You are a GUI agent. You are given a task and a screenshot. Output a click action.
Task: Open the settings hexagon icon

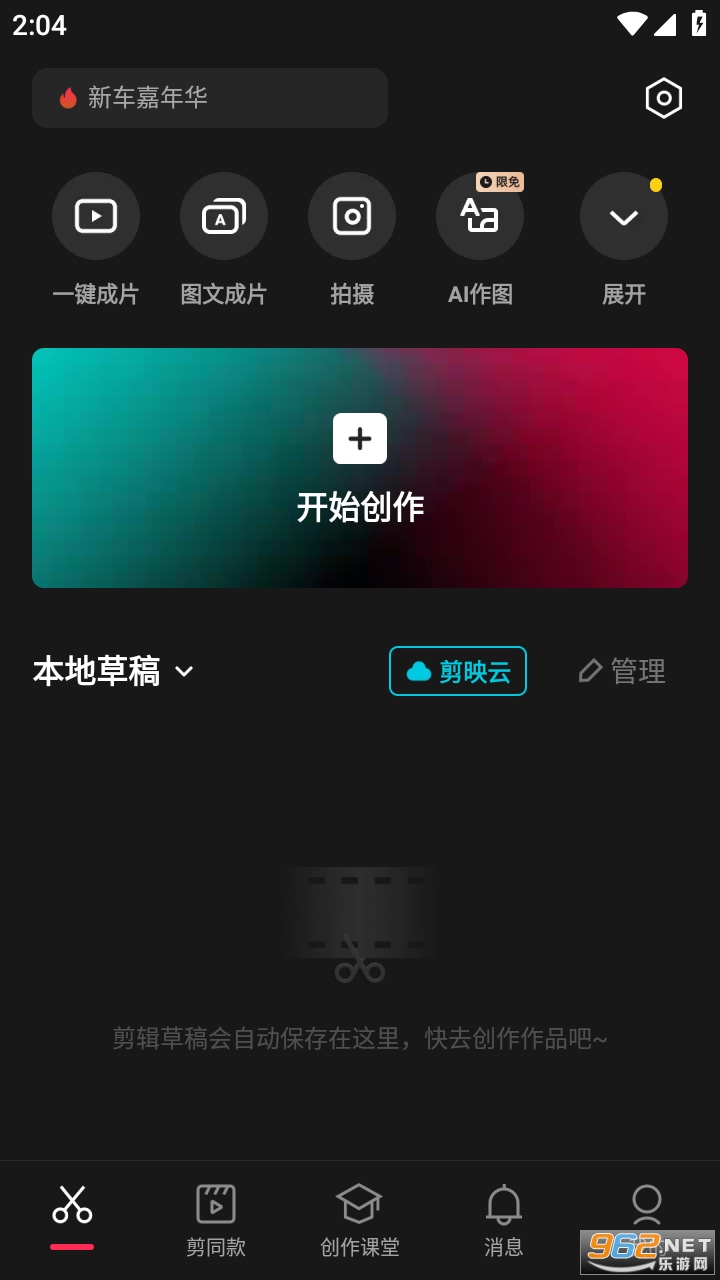tap(664, 98)
